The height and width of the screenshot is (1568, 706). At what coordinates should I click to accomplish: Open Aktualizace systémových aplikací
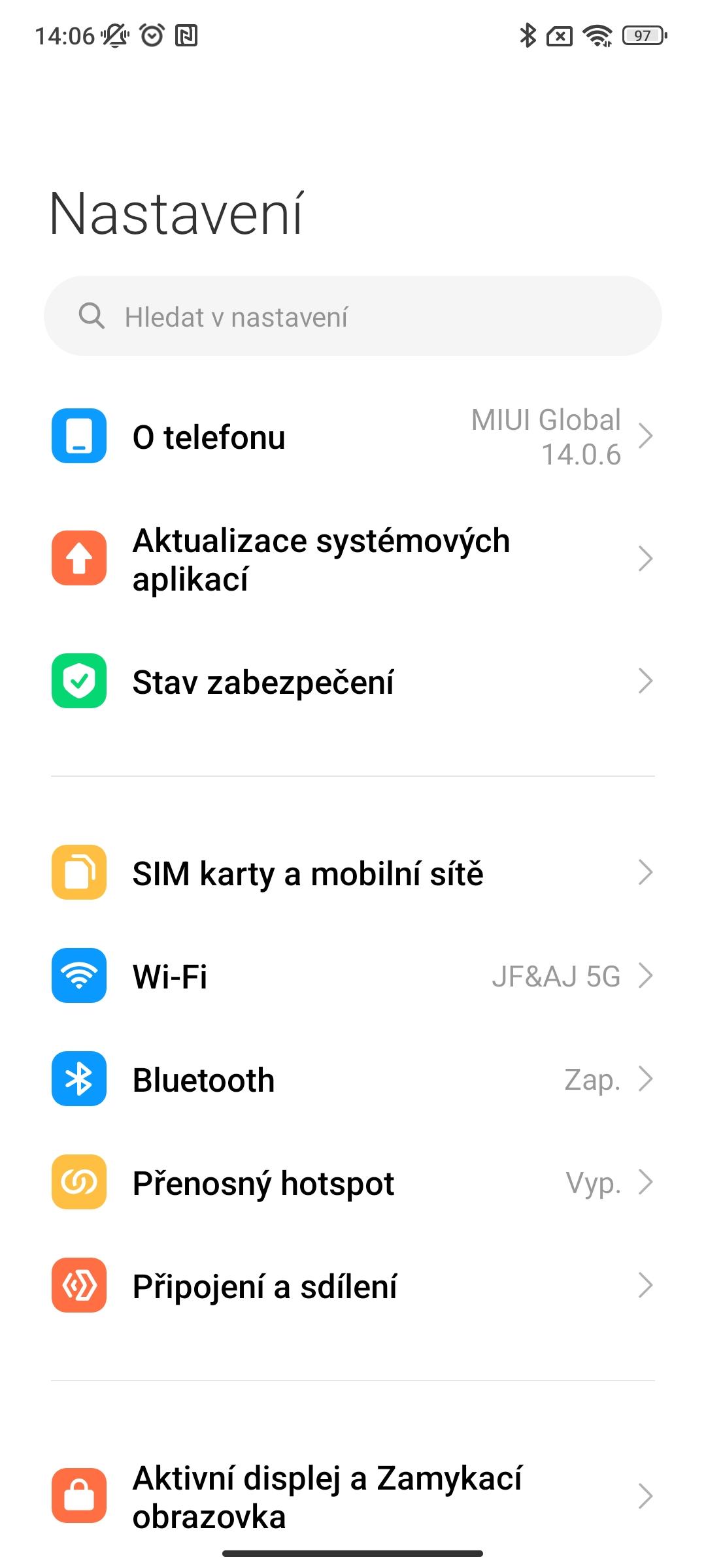pos(353,559)
